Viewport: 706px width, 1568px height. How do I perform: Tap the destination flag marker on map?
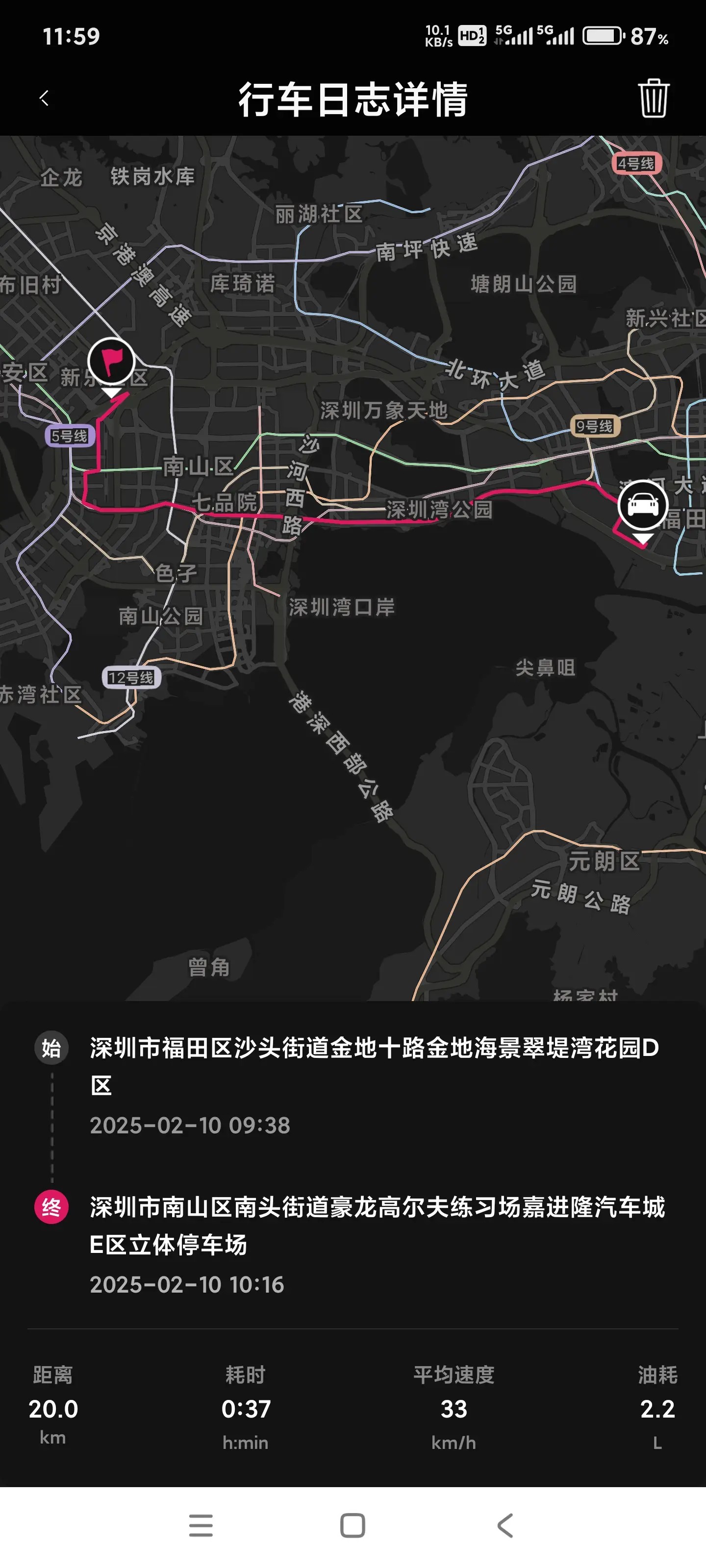coord(111,362)
